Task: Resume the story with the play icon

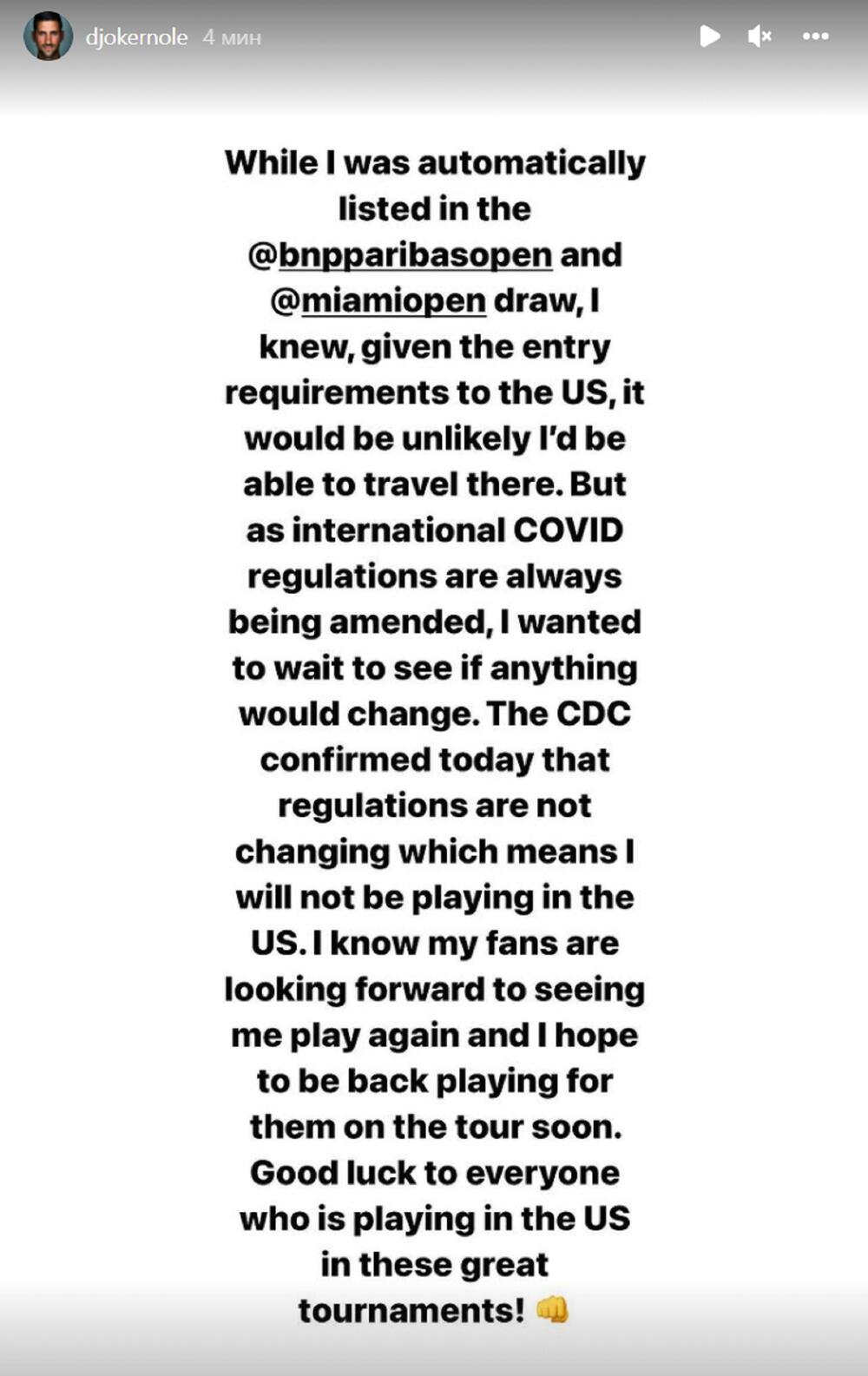Action: click(709, 36)
